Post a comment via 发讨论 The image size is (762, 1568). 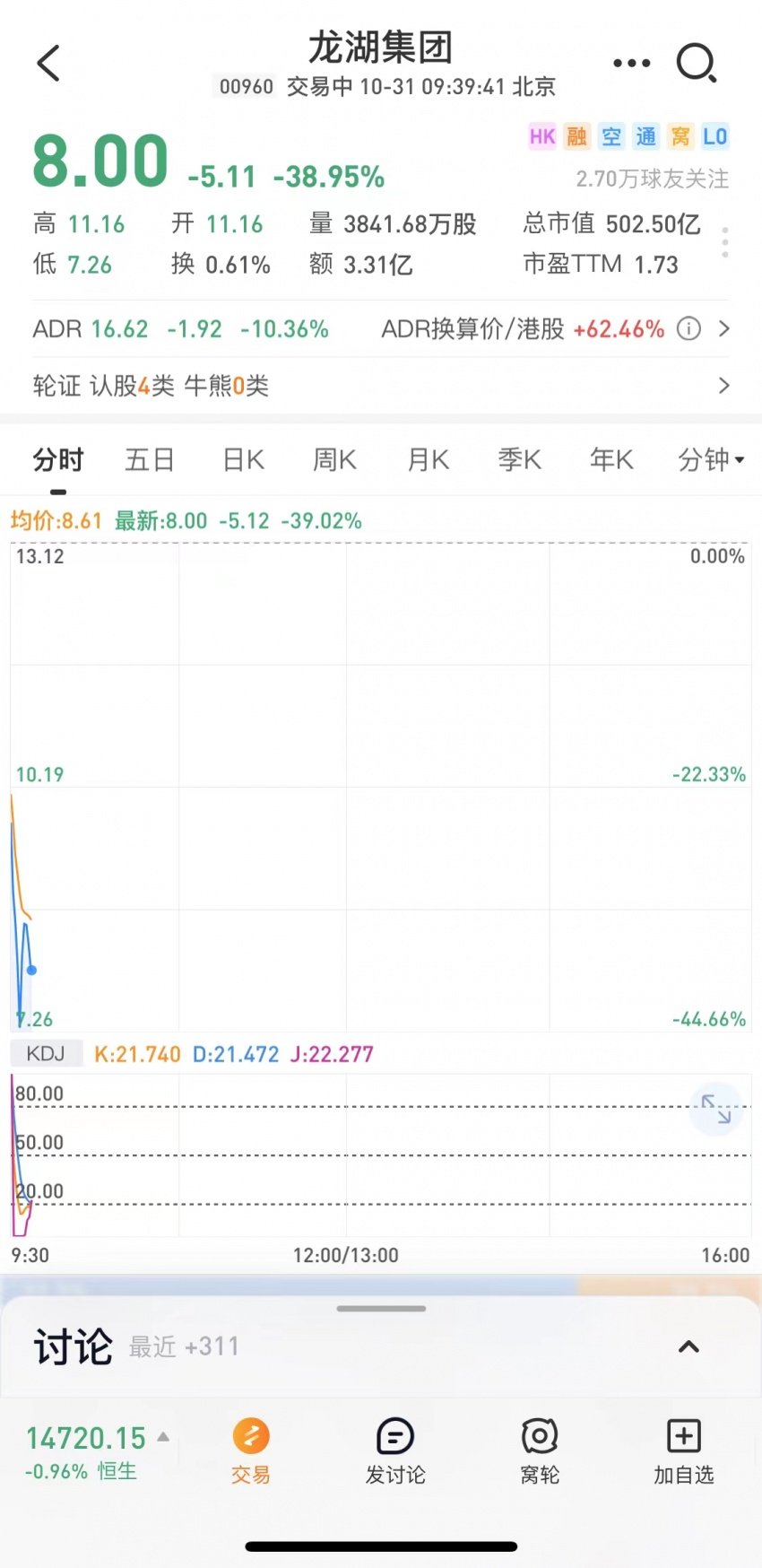pos(395,1451)
